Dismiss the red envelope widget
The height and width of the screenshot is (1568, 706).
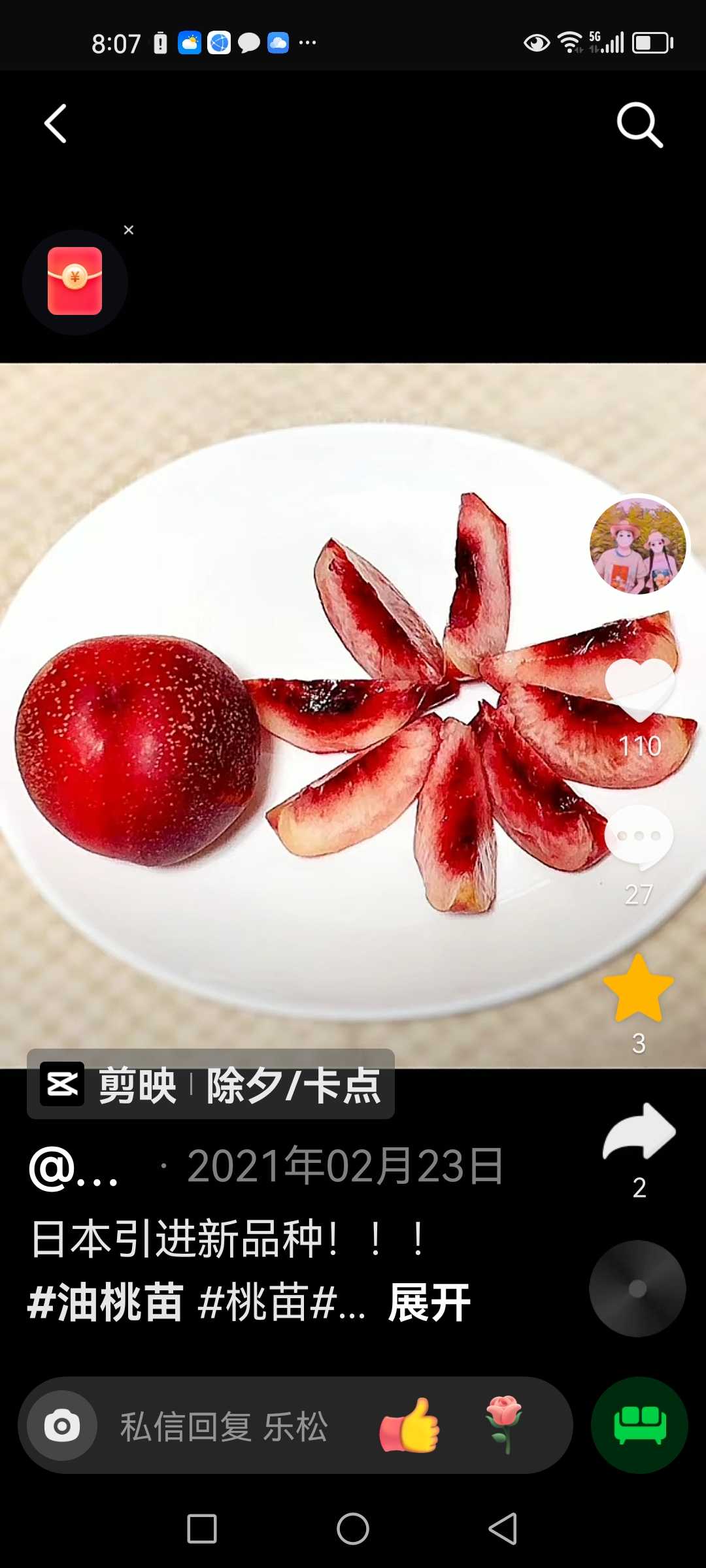pos(129,230)
